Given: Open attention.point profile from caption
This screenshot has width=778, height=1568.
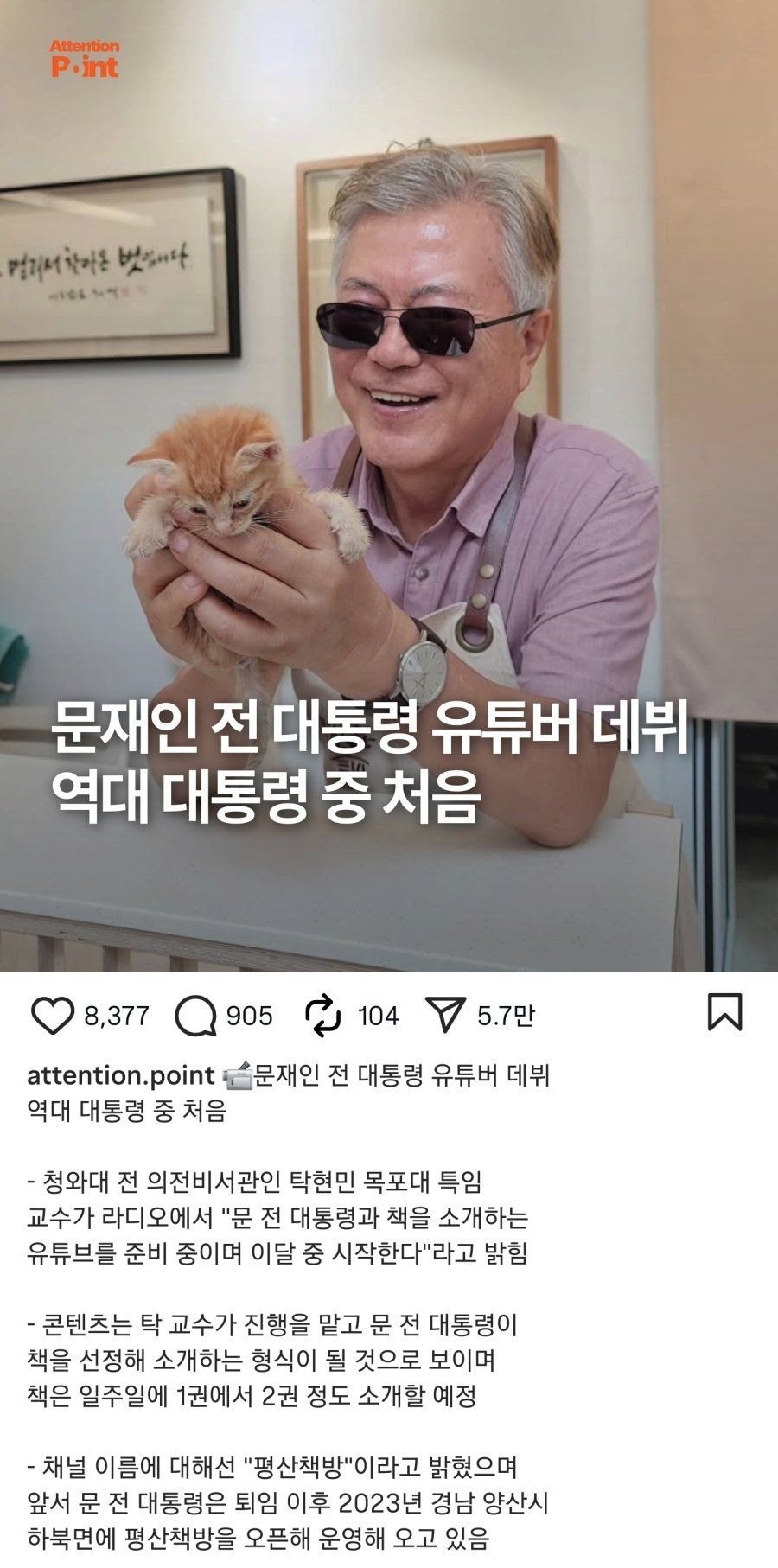Looking at the screenshot, I should 121,1075.
